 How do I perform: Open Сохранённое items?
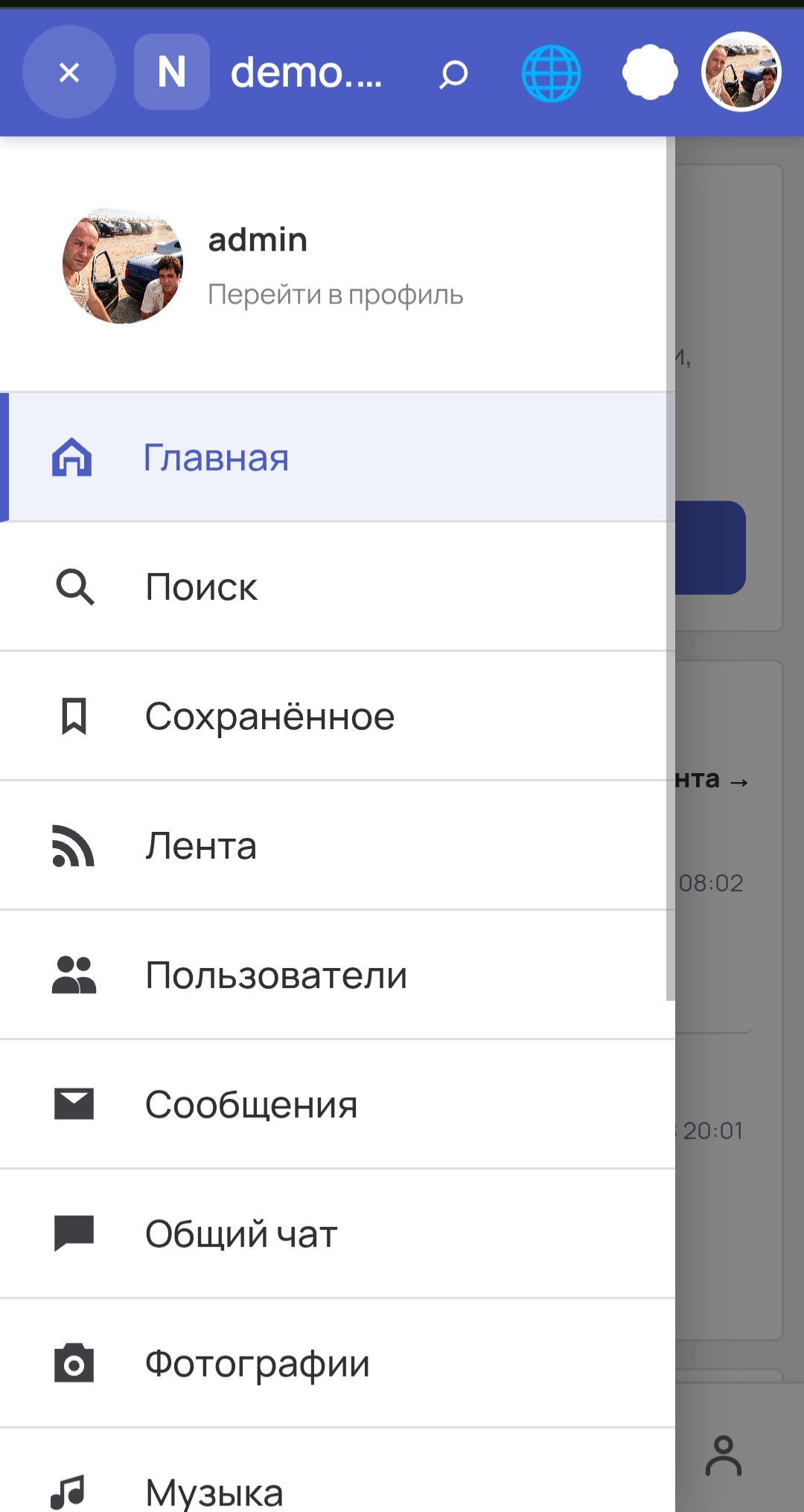click(x=334, y=716)
